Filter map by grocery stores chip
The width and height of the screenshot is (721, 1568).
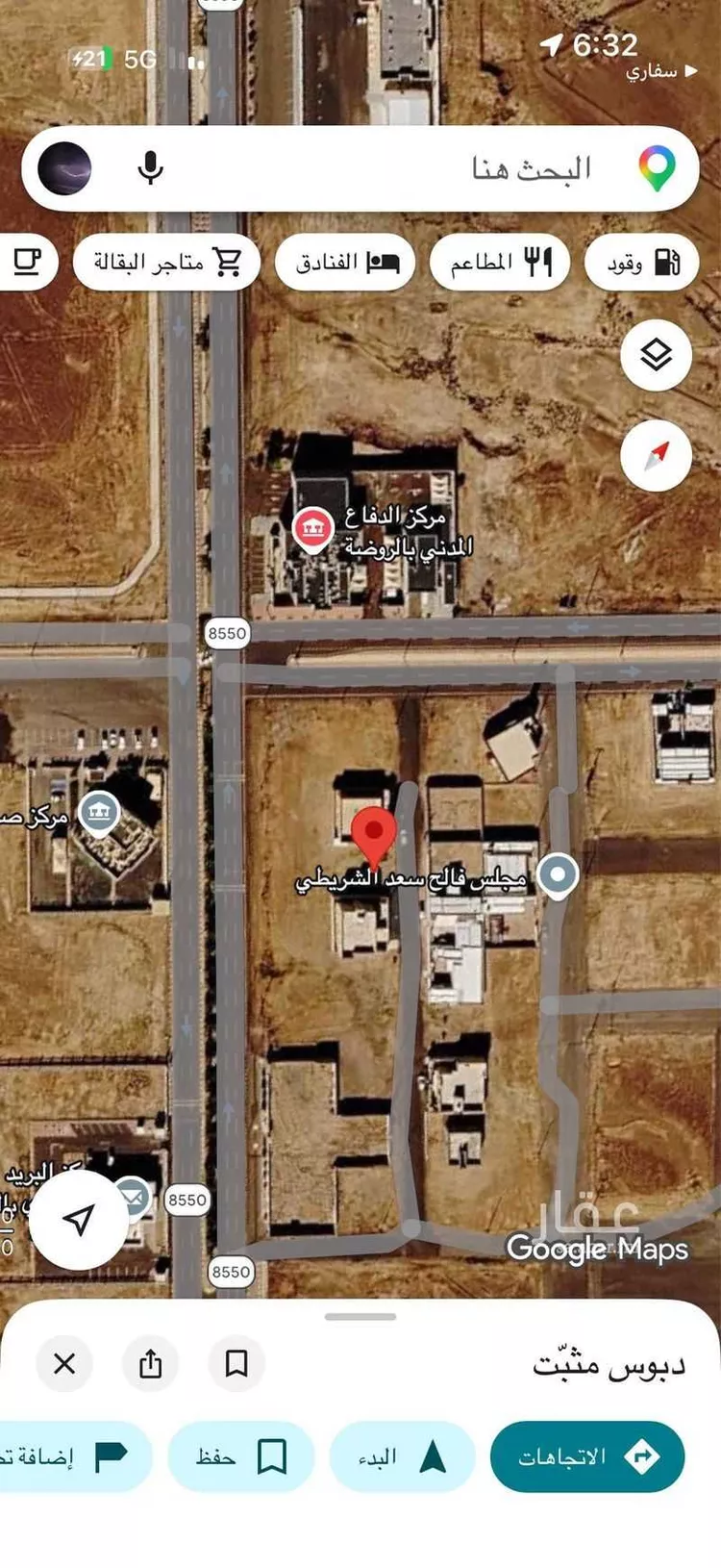point(167,262)
